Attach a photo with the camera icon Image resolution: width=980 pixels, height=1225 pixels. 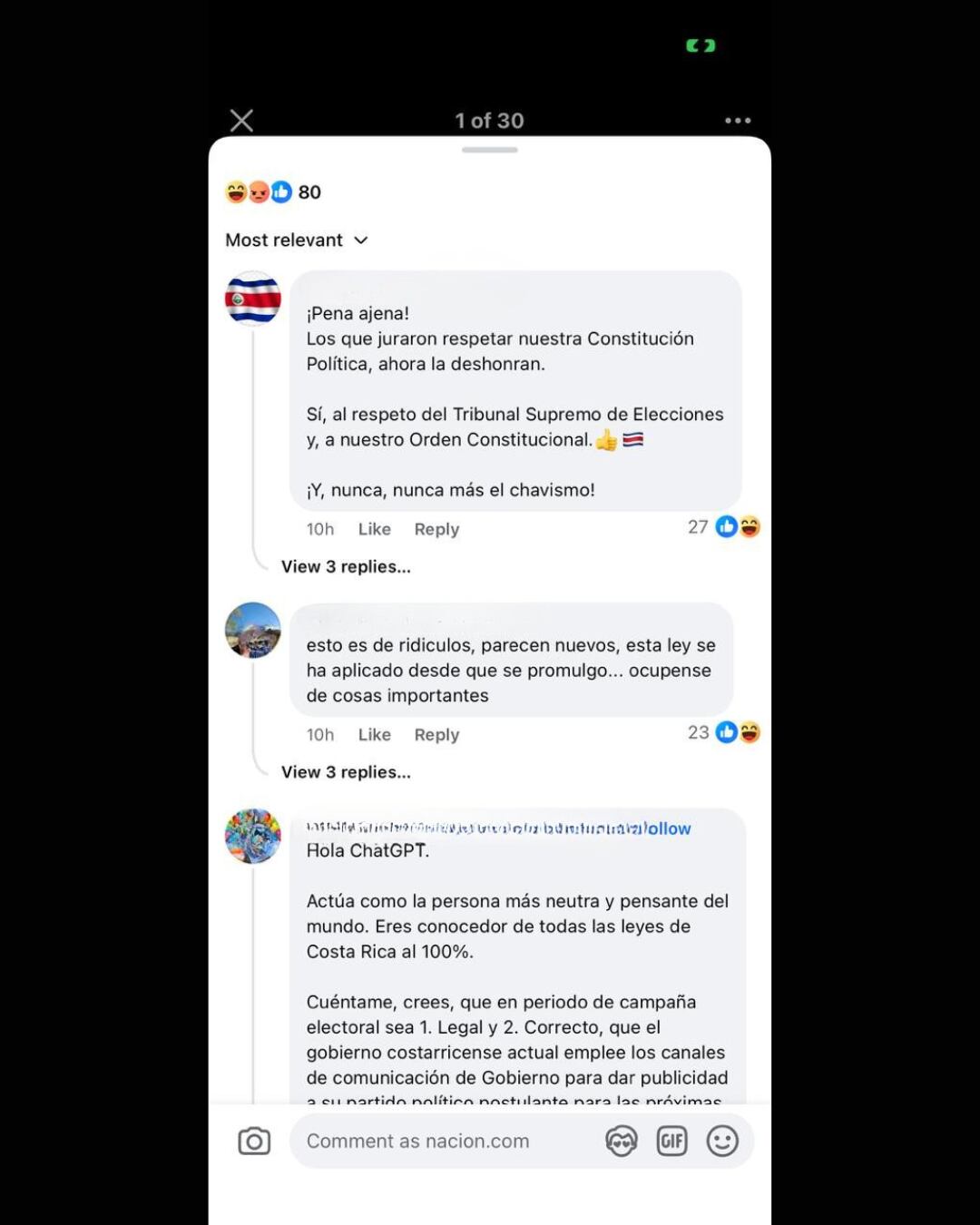254,1142
